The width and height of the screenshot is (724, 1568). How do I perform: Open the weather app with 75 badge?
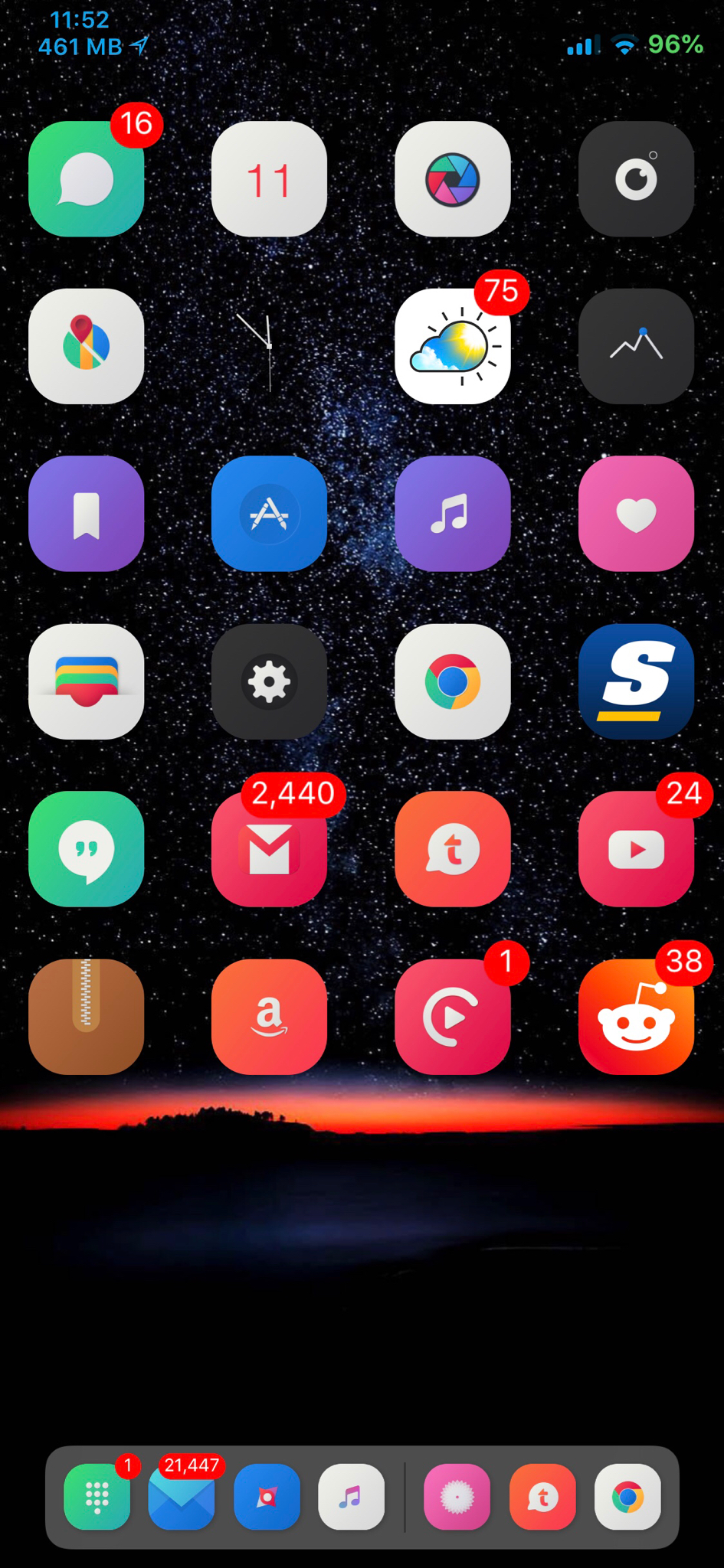pyautogui.click(x=453, y=346)
